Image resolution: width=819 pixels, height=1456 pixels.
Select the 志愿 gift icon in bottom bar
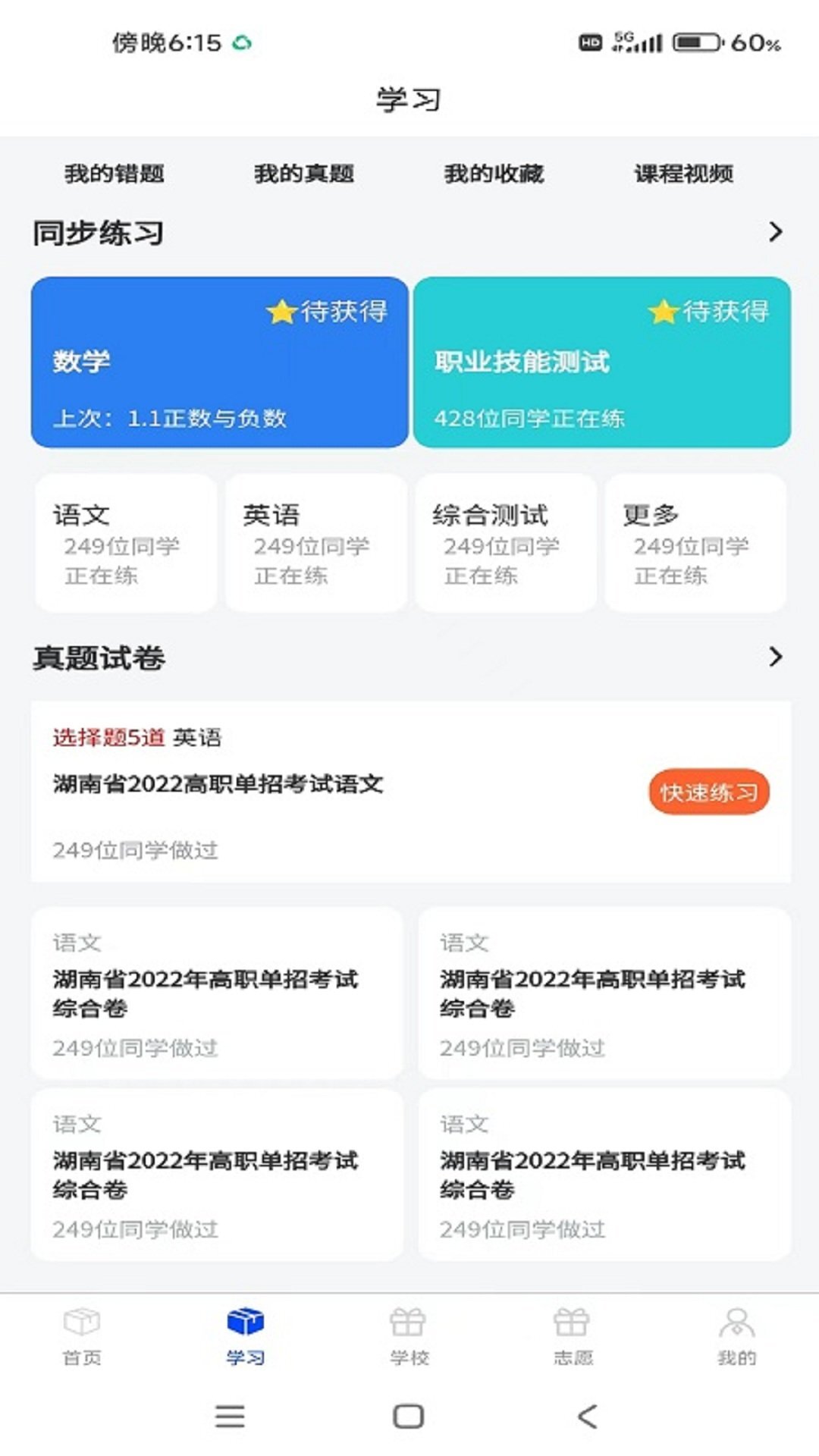click(574, 1335)
